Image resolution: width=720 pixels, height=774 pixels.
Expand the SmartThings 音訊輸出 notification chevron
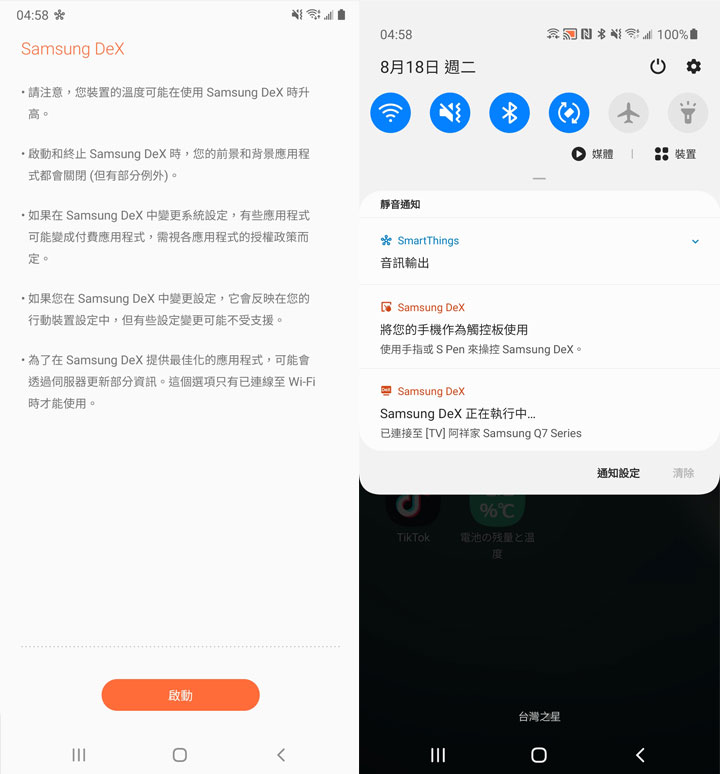tap(695, 240)
